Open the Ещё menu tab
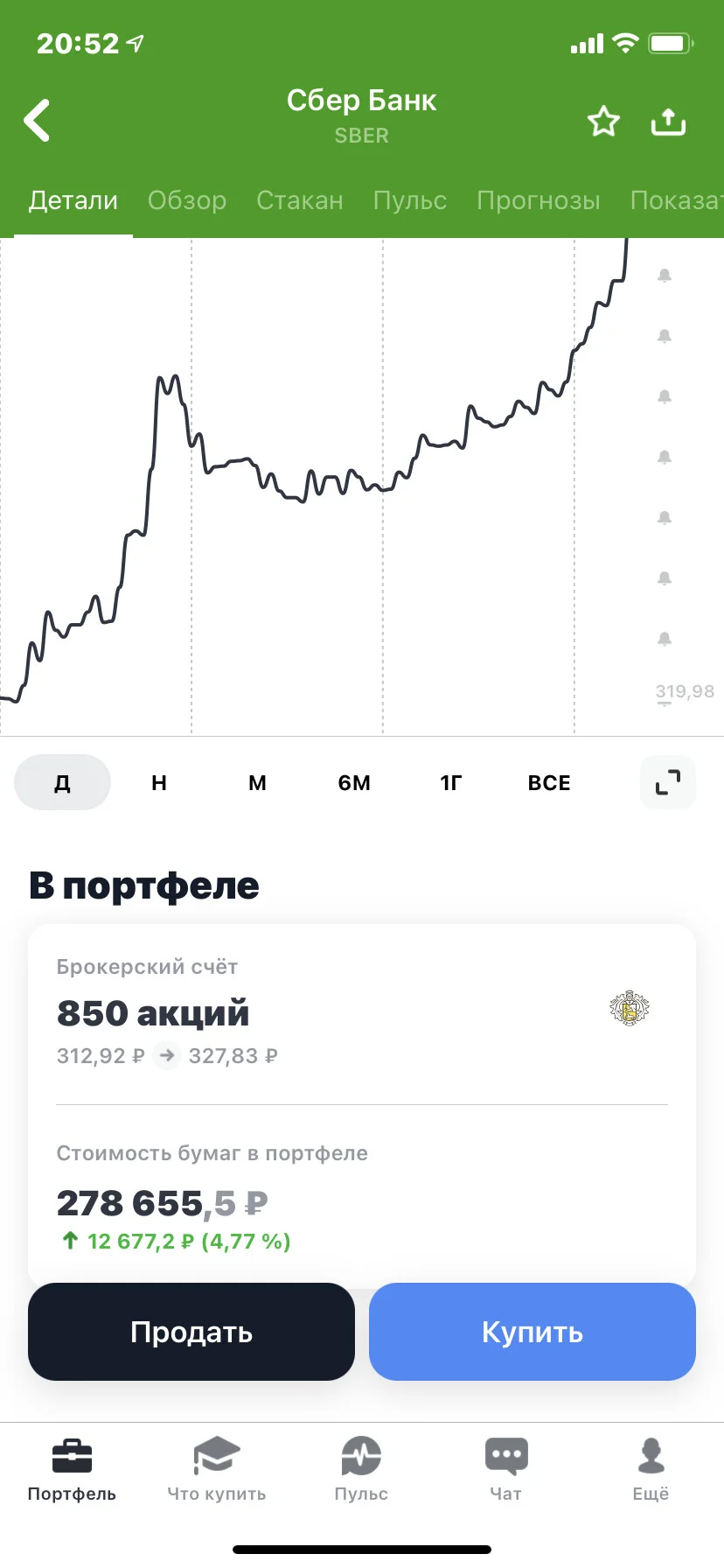 [651, 1469]
